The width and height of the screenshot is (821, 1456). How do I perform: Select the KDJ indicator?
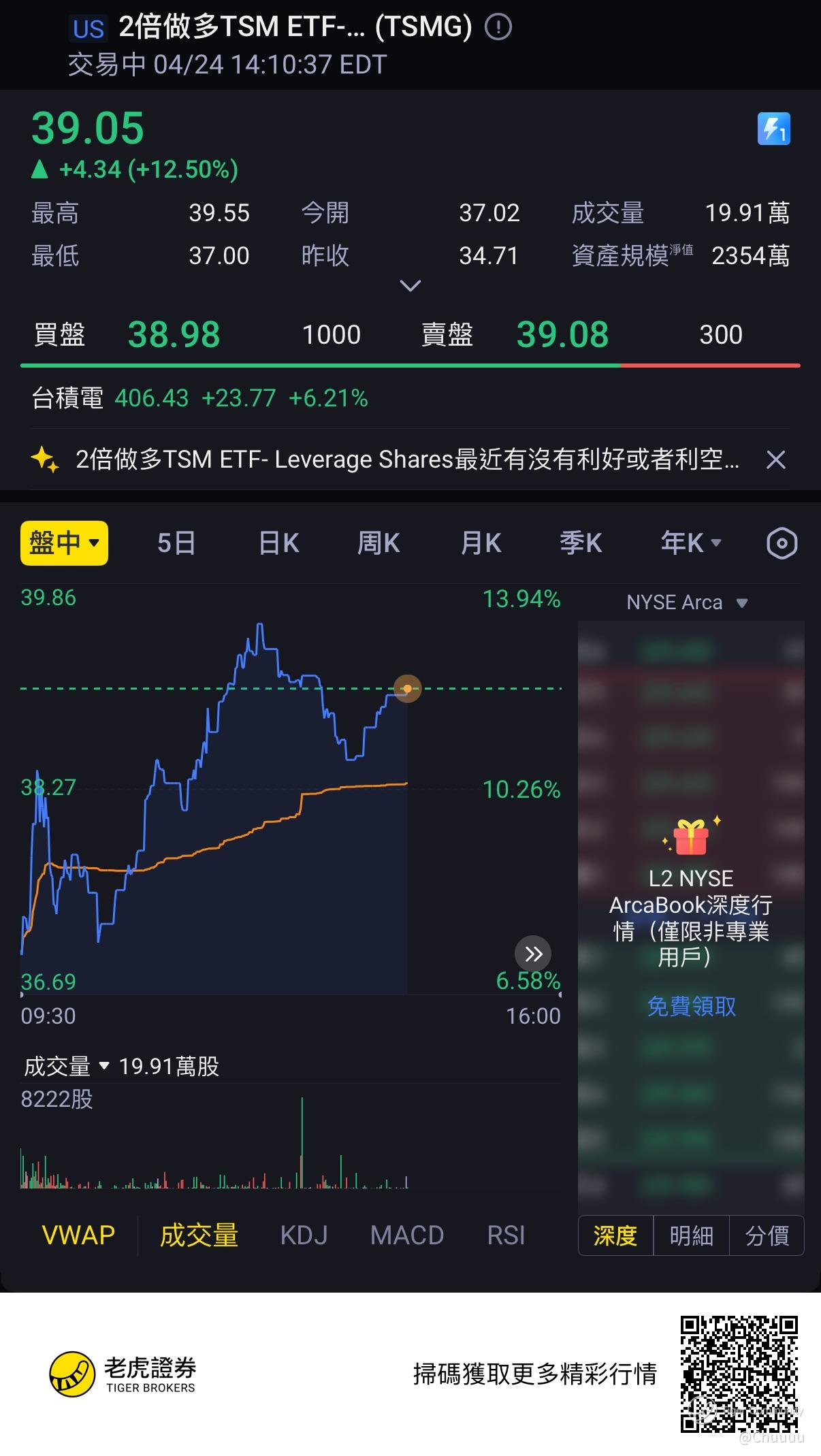click(304, 1235)
